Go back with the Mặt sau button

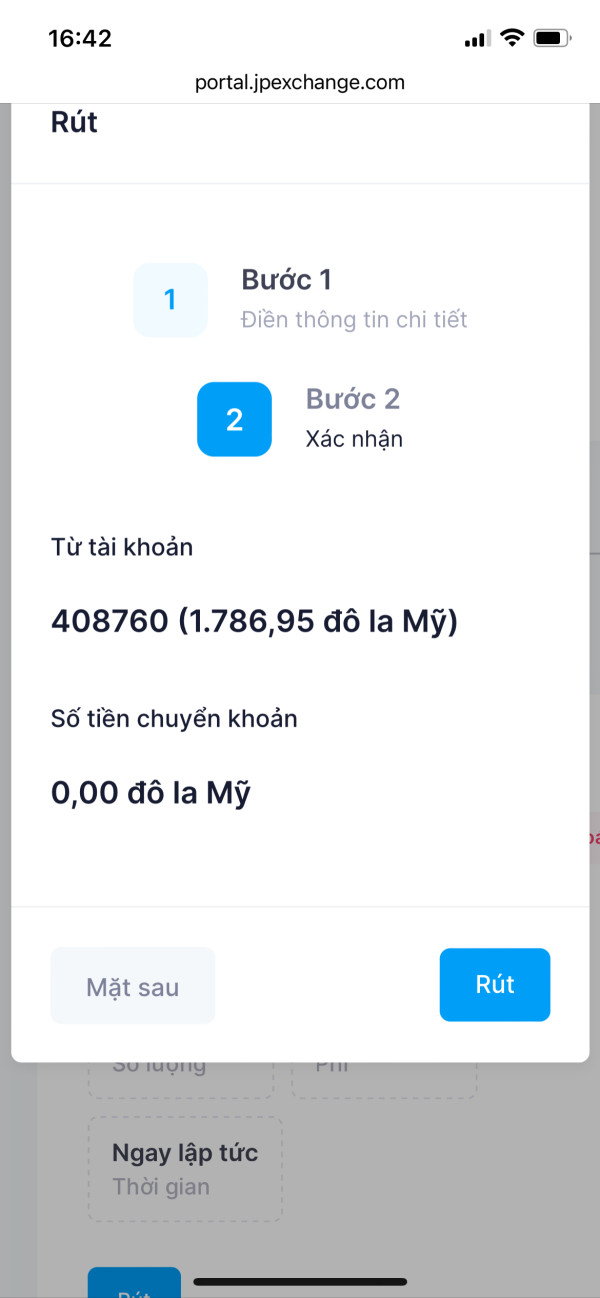(133, 986)
